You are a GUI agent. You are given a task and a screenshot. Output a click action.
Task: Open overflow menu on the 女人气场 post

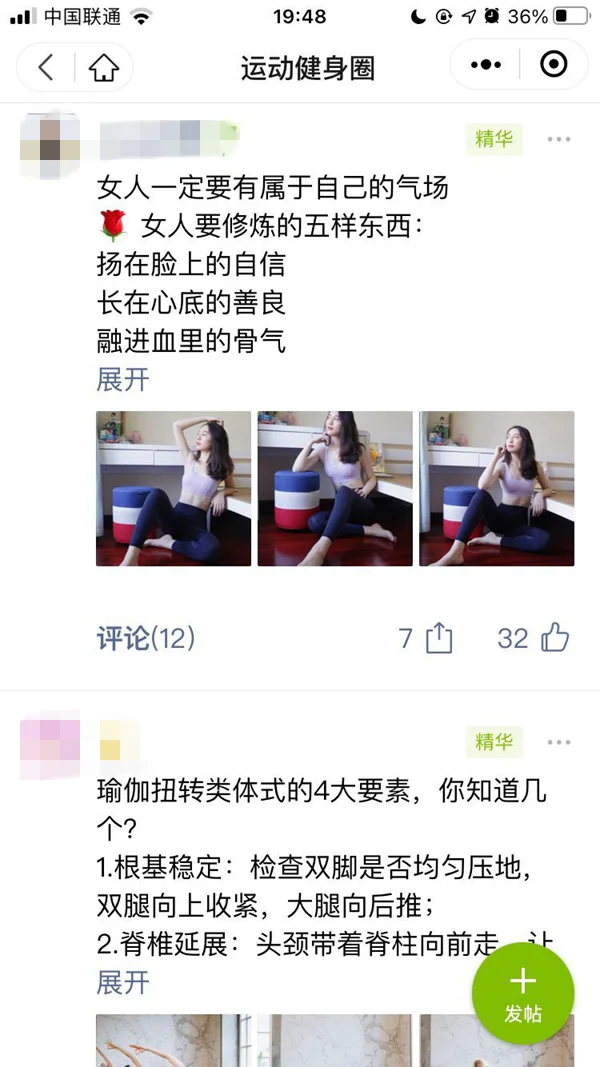[x=558, y=140]
